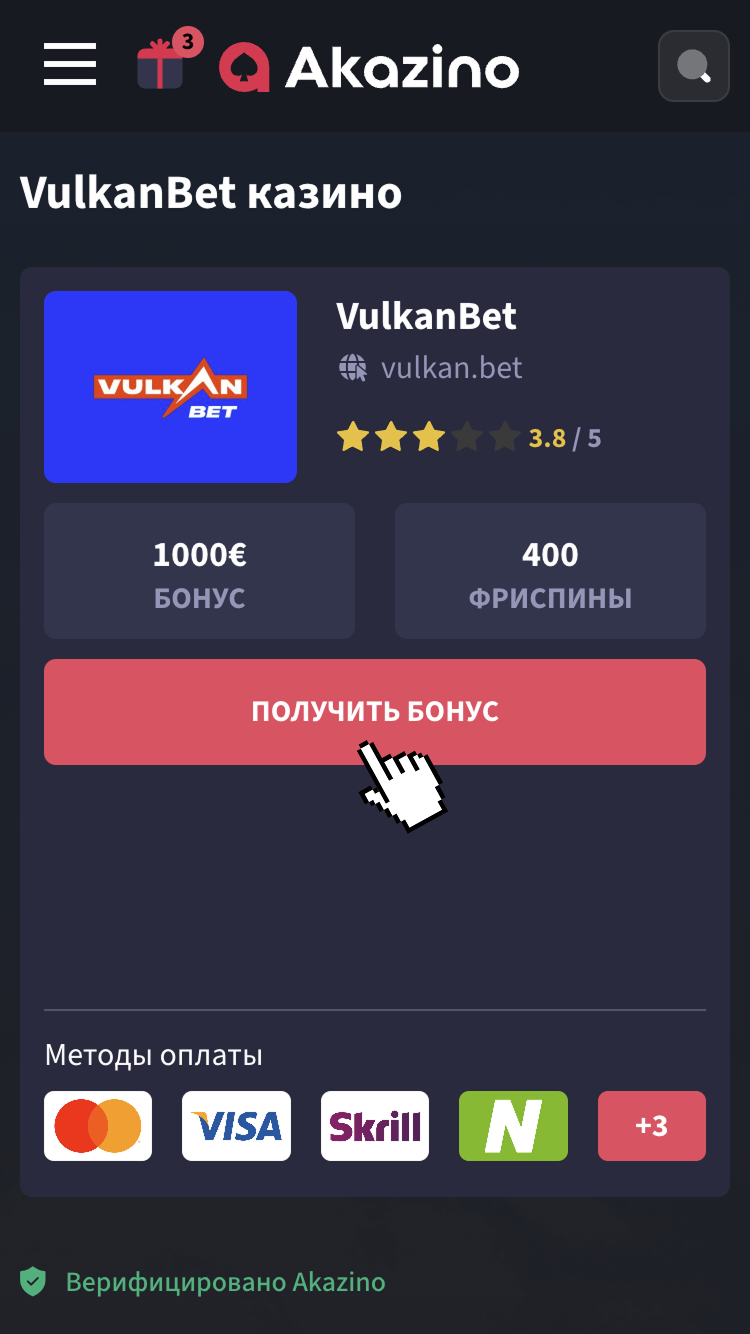Go to the Akazino home logo
The image size is (750, 1334).
pyautogui.click(x=369, y=67)
